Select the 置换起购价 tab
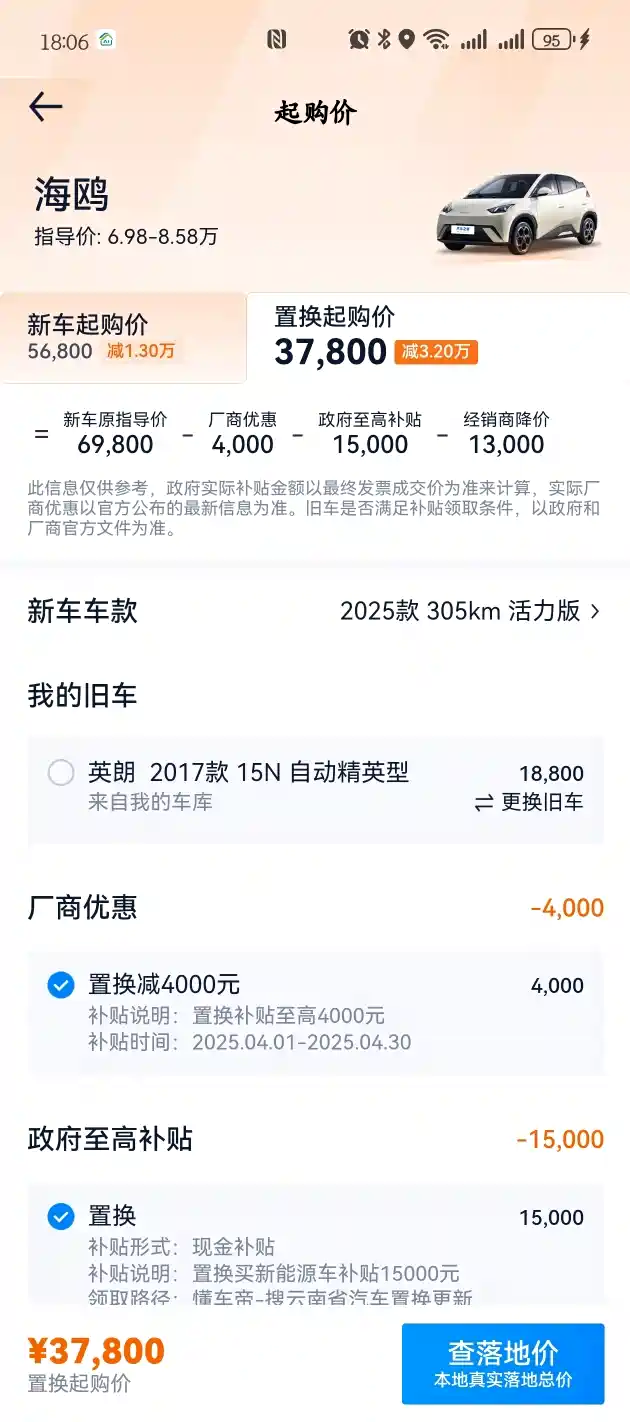This screenshot has height=1422, width=630. pyautogui.click(x=437, y=337)
